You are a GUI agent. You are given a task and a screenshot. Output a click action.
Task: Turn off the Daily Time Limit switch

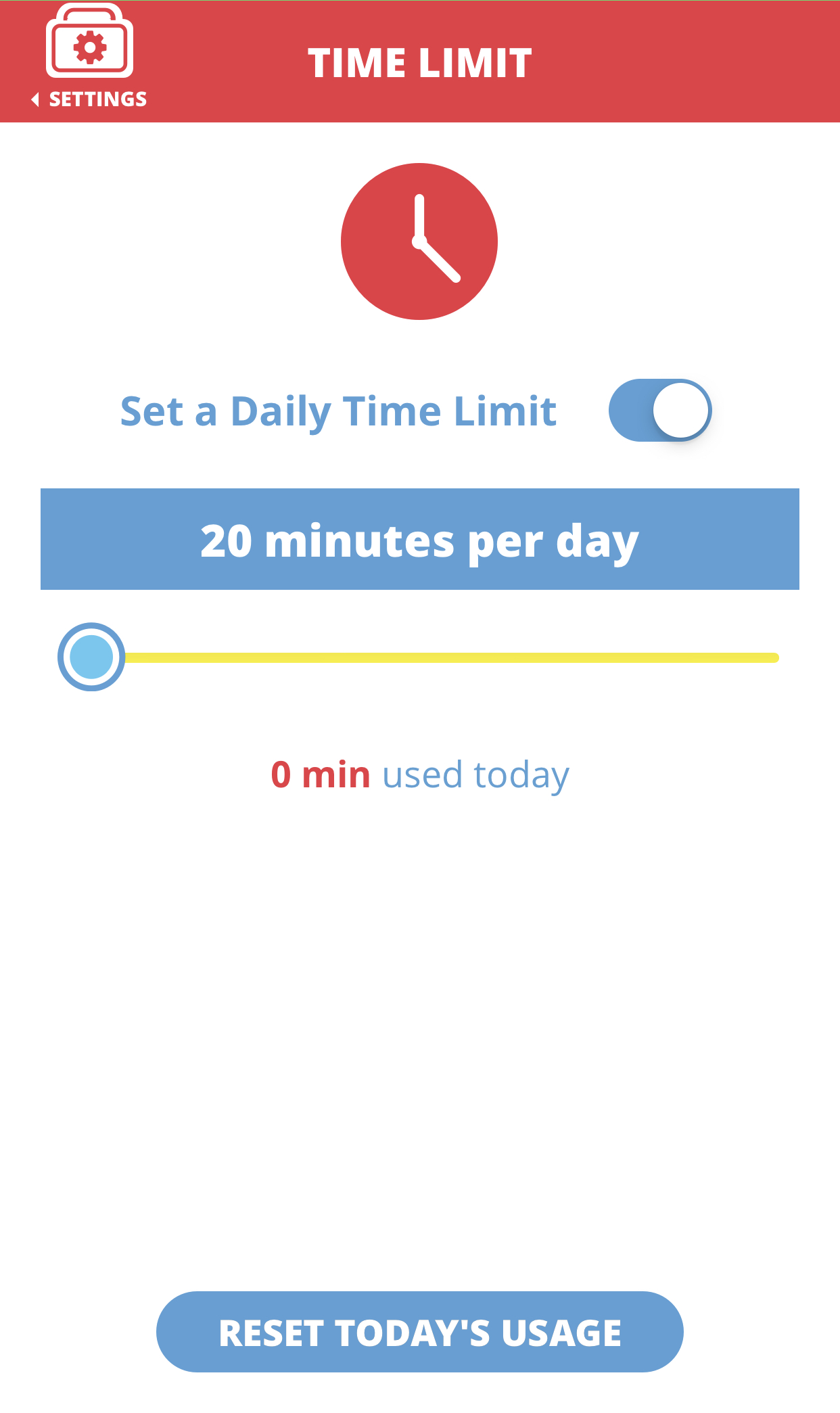point(659,411)
